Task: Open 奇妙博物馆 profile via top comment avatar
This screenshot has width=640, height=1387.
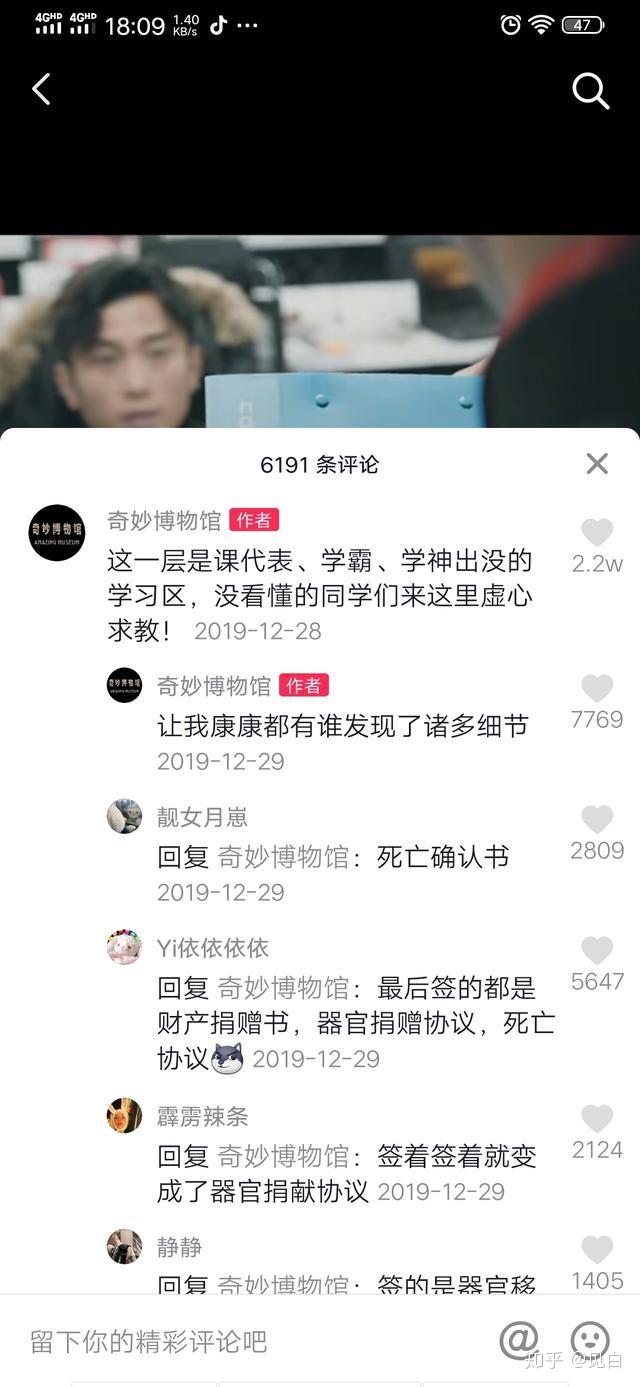Action: tap(56, 533)
